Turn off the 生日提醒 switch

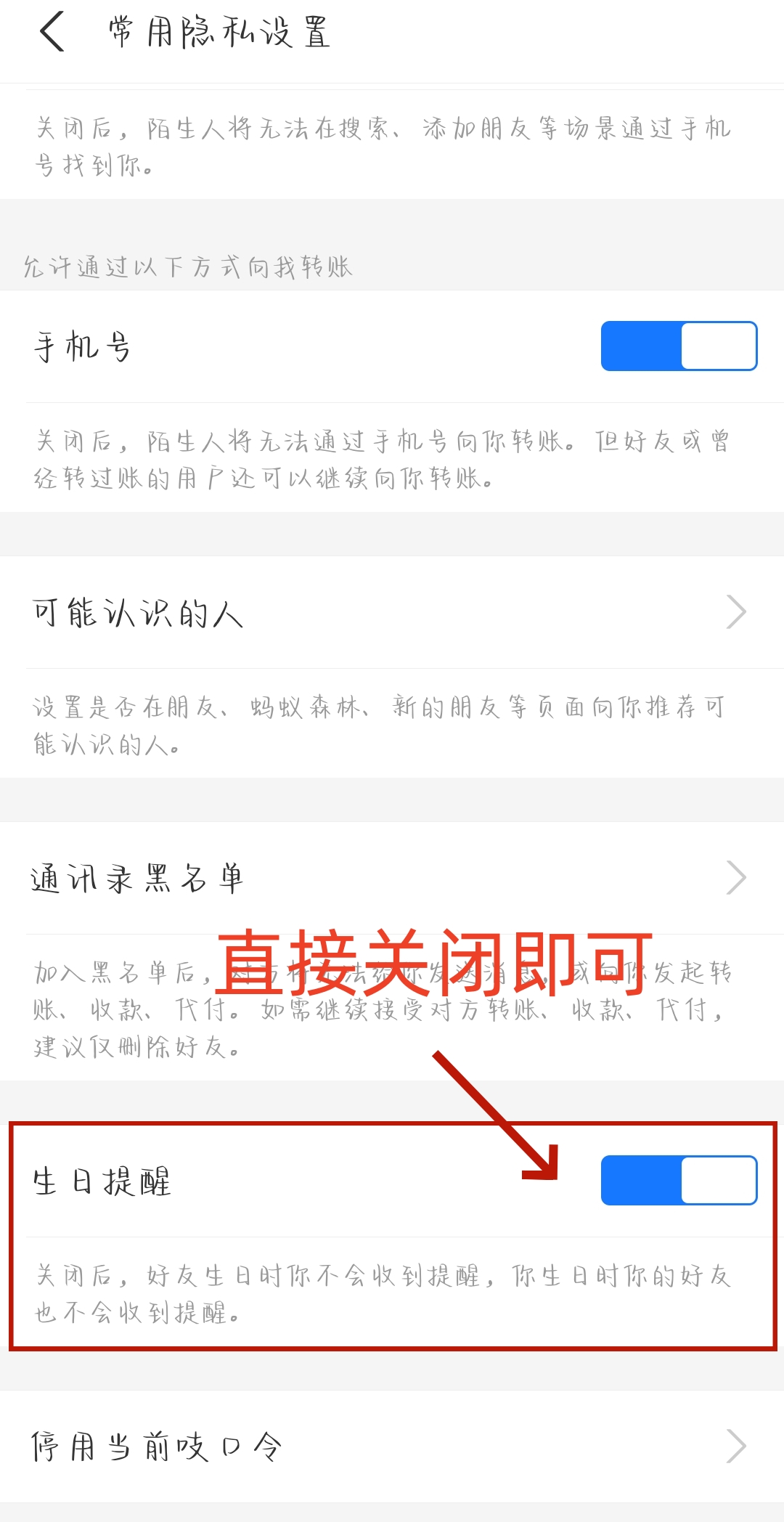[x=679, y=1181]
